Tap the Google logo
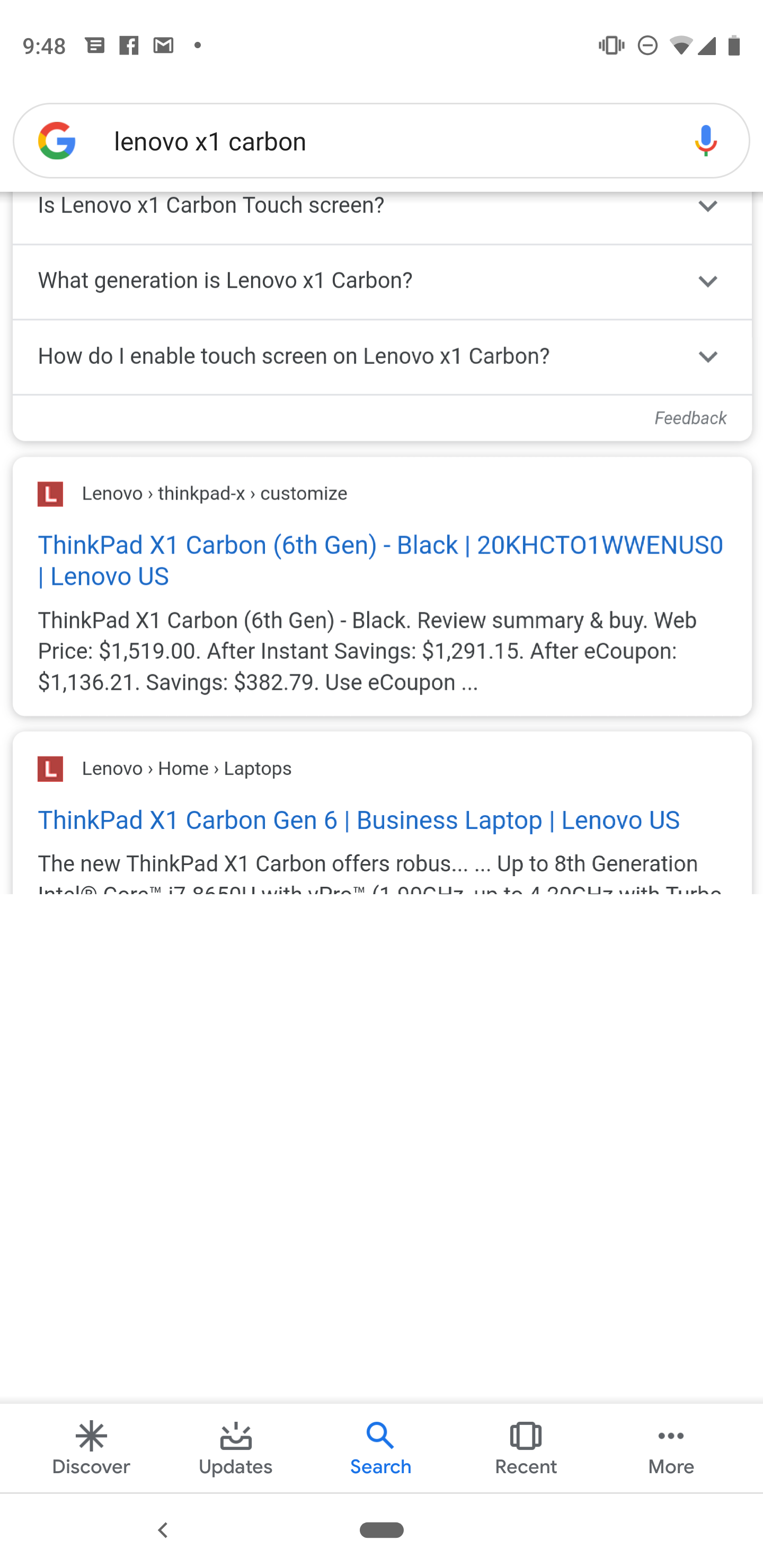The image size is (763, 1568). click(x=57, y=140)
